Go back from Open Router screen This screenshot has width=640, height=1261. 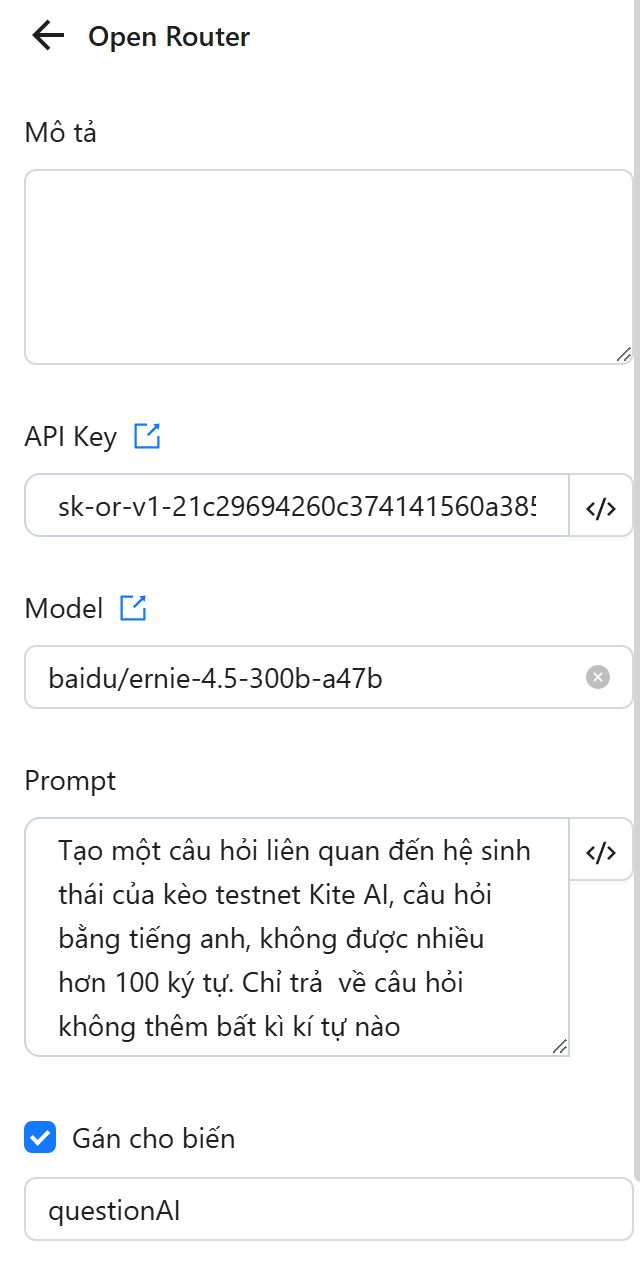47,37
